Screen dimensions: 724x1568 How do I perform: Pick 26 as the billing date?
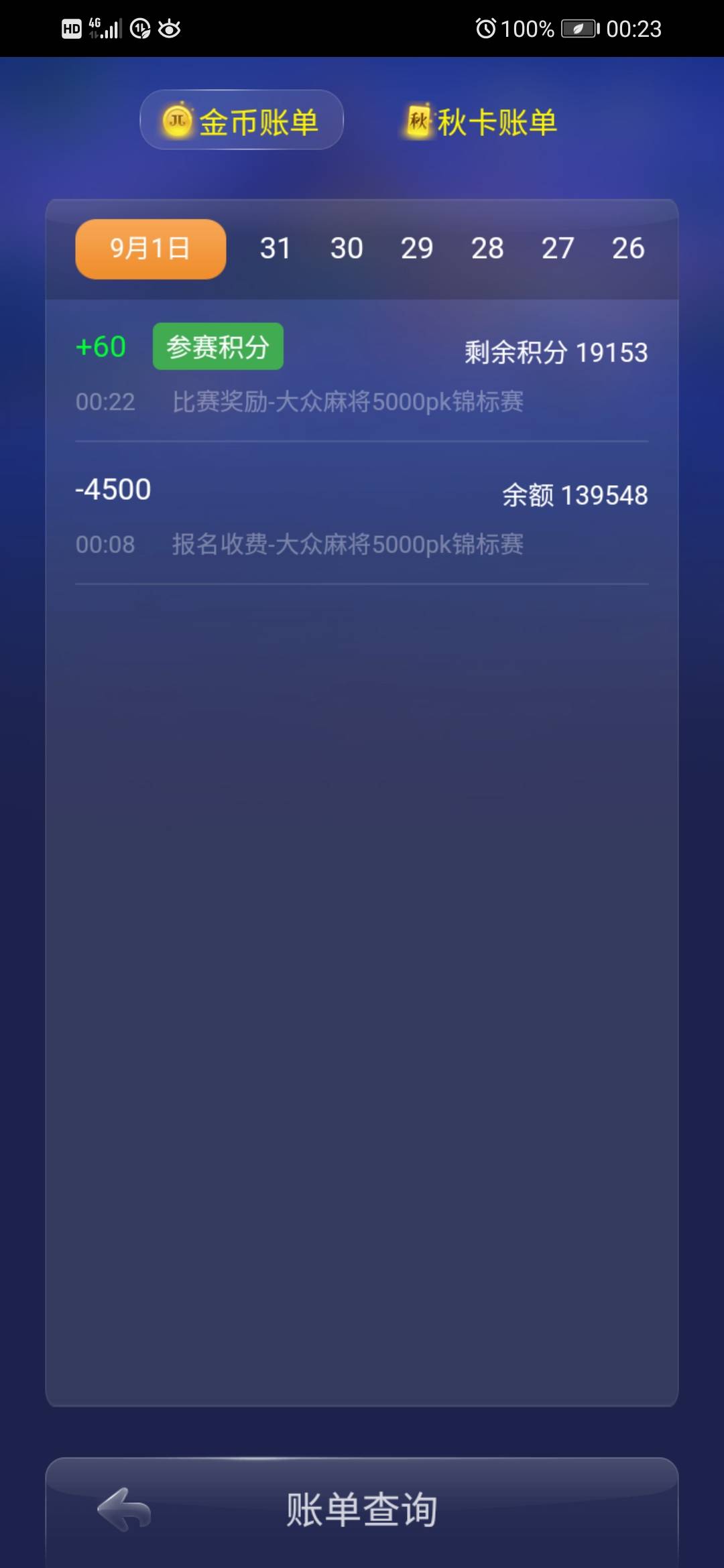(x=628, y=248)
